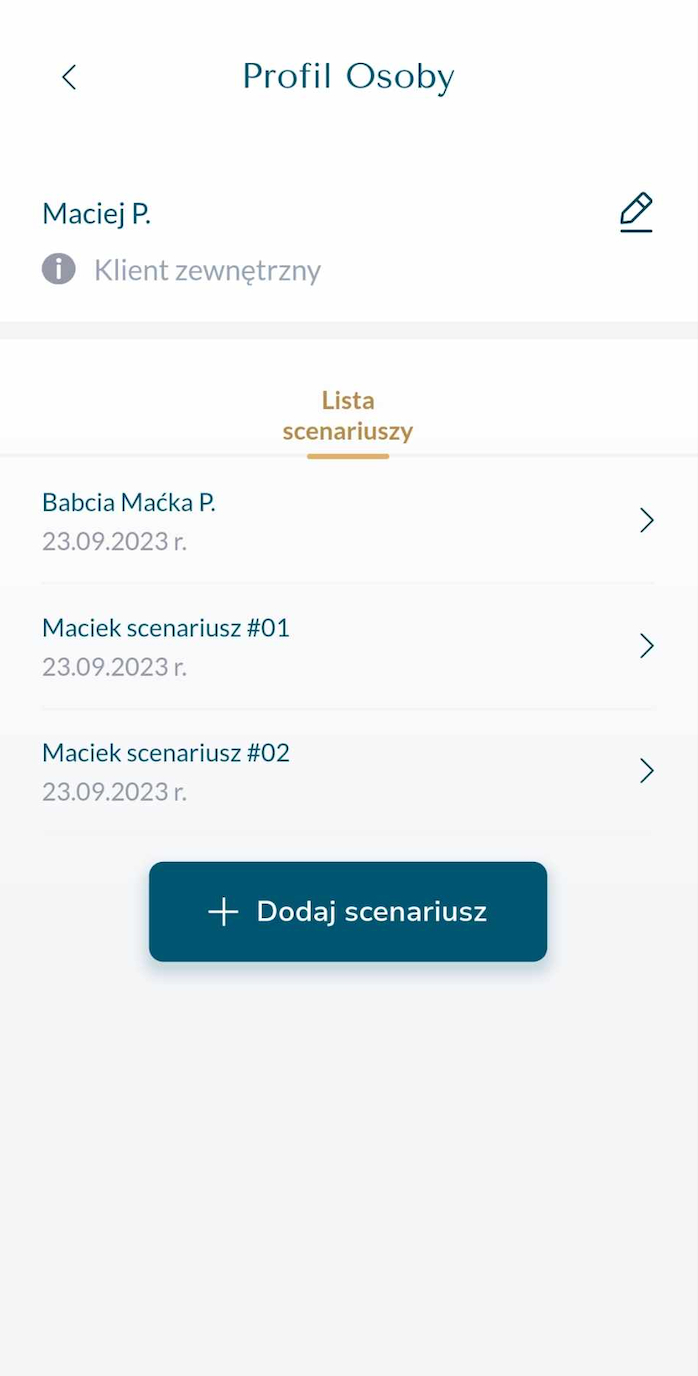Open the Babcia Maćka P. scenario
The width and height of the screenshot is (698, 1376).
tap(347, 520)
